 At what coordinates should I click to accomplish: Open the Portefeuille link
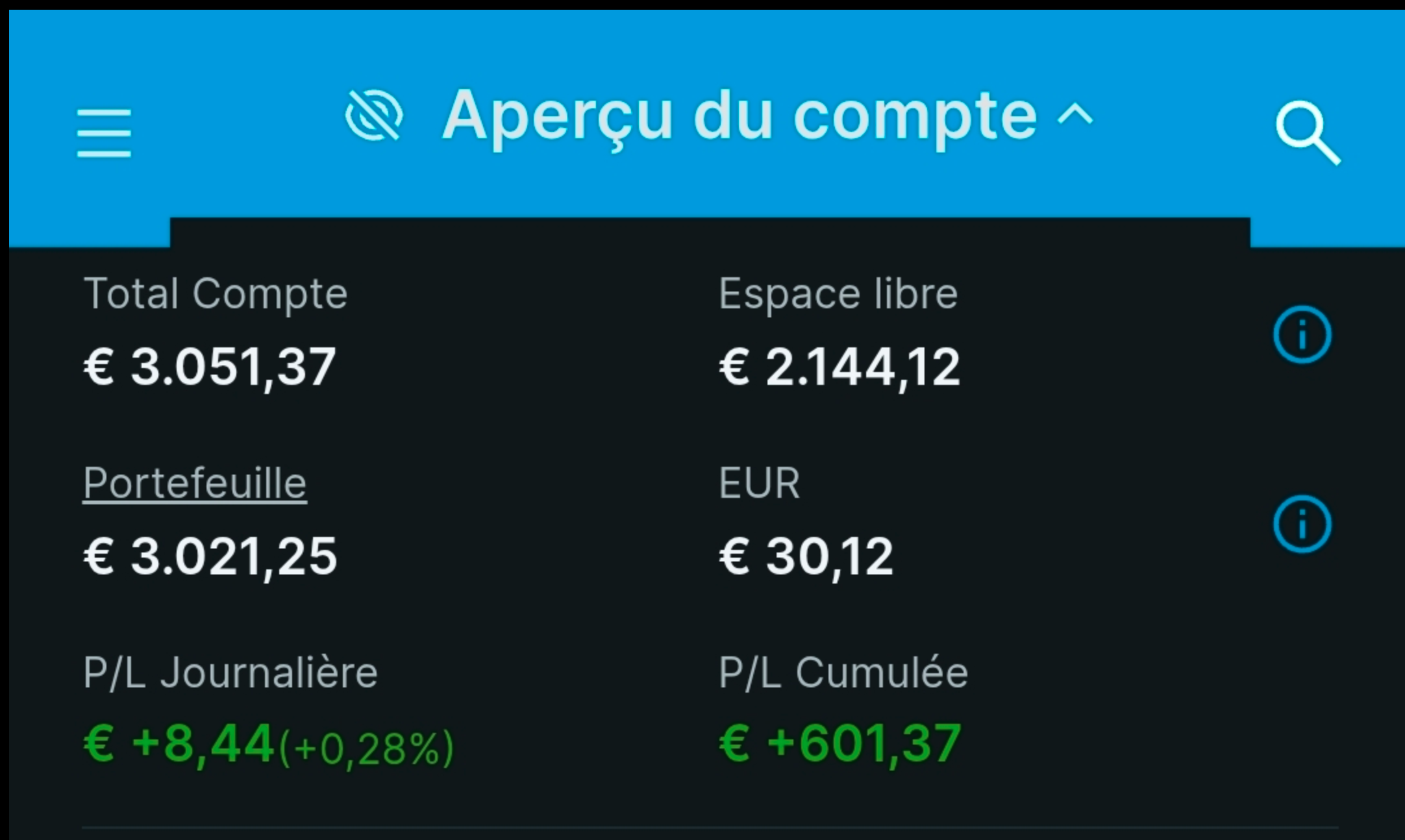pyautogui.click(x=195, y=484)
